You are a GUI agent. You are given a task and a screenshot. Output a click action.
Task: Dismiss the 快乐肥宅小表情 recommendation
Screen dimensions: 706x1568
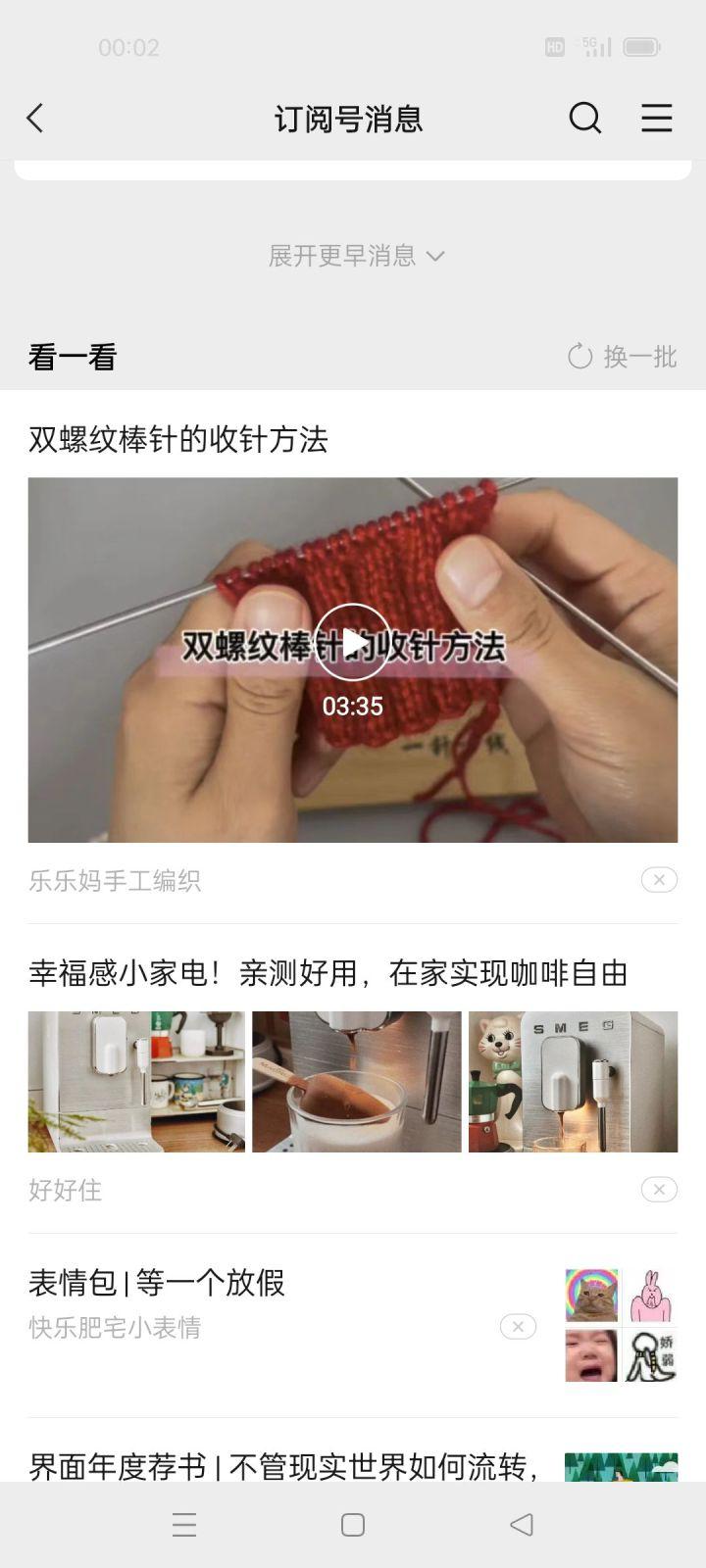518,1327
